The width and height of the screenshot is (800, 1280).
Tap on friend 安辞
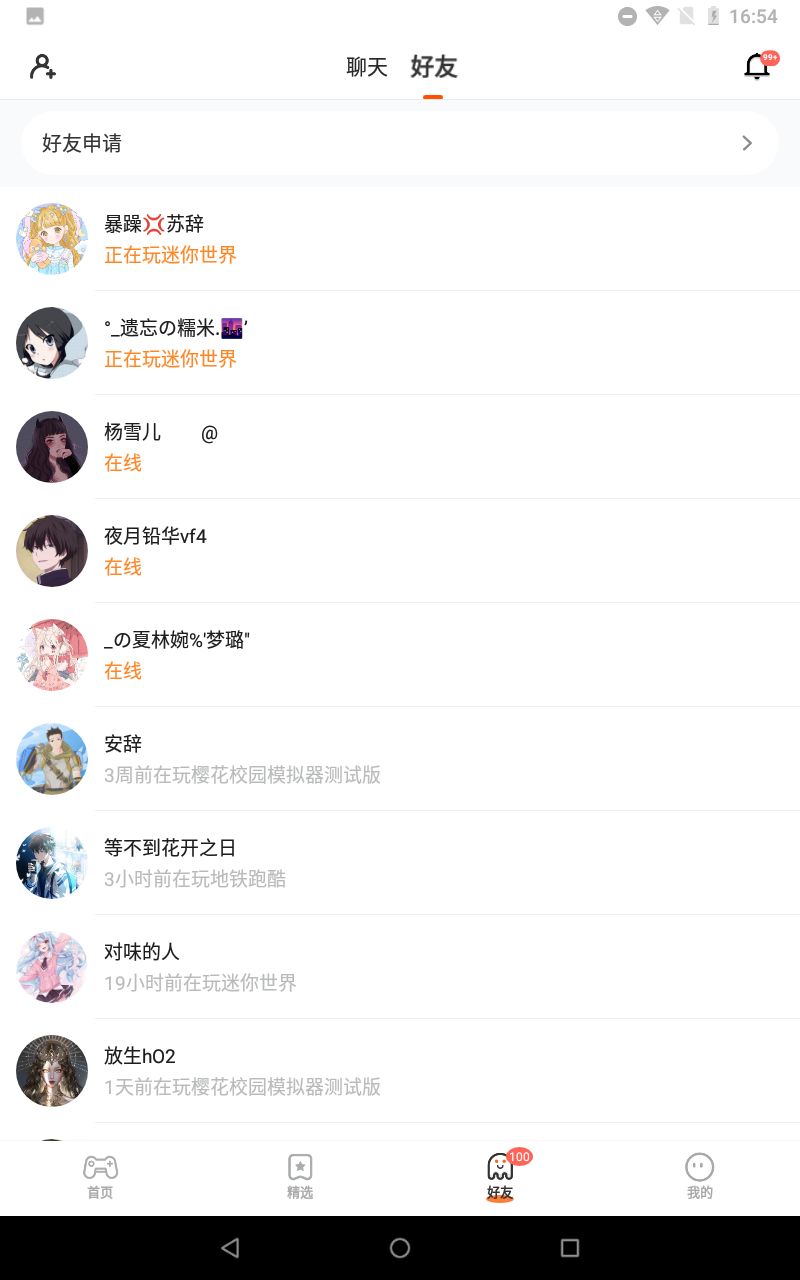coord(400,759)
